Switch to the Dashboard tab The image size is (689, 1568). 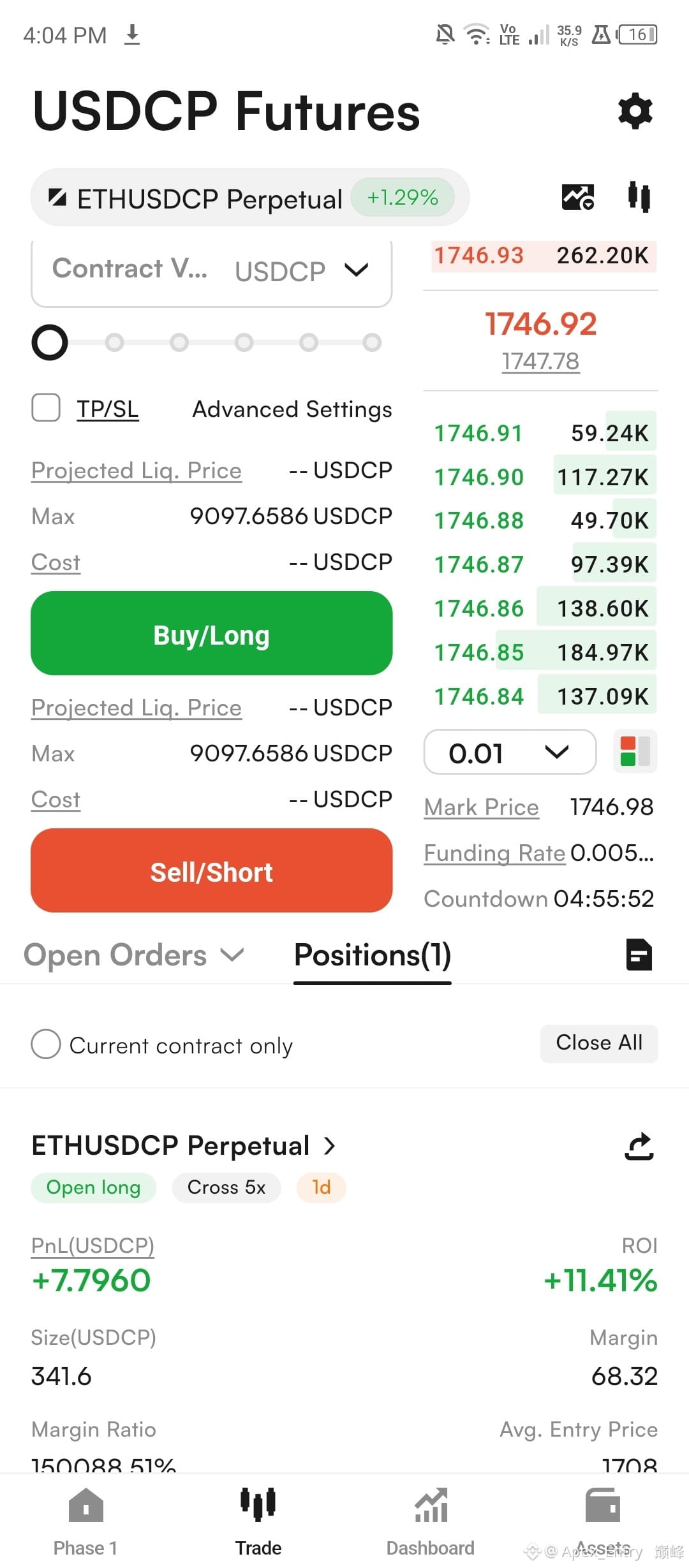point(431,1522)
